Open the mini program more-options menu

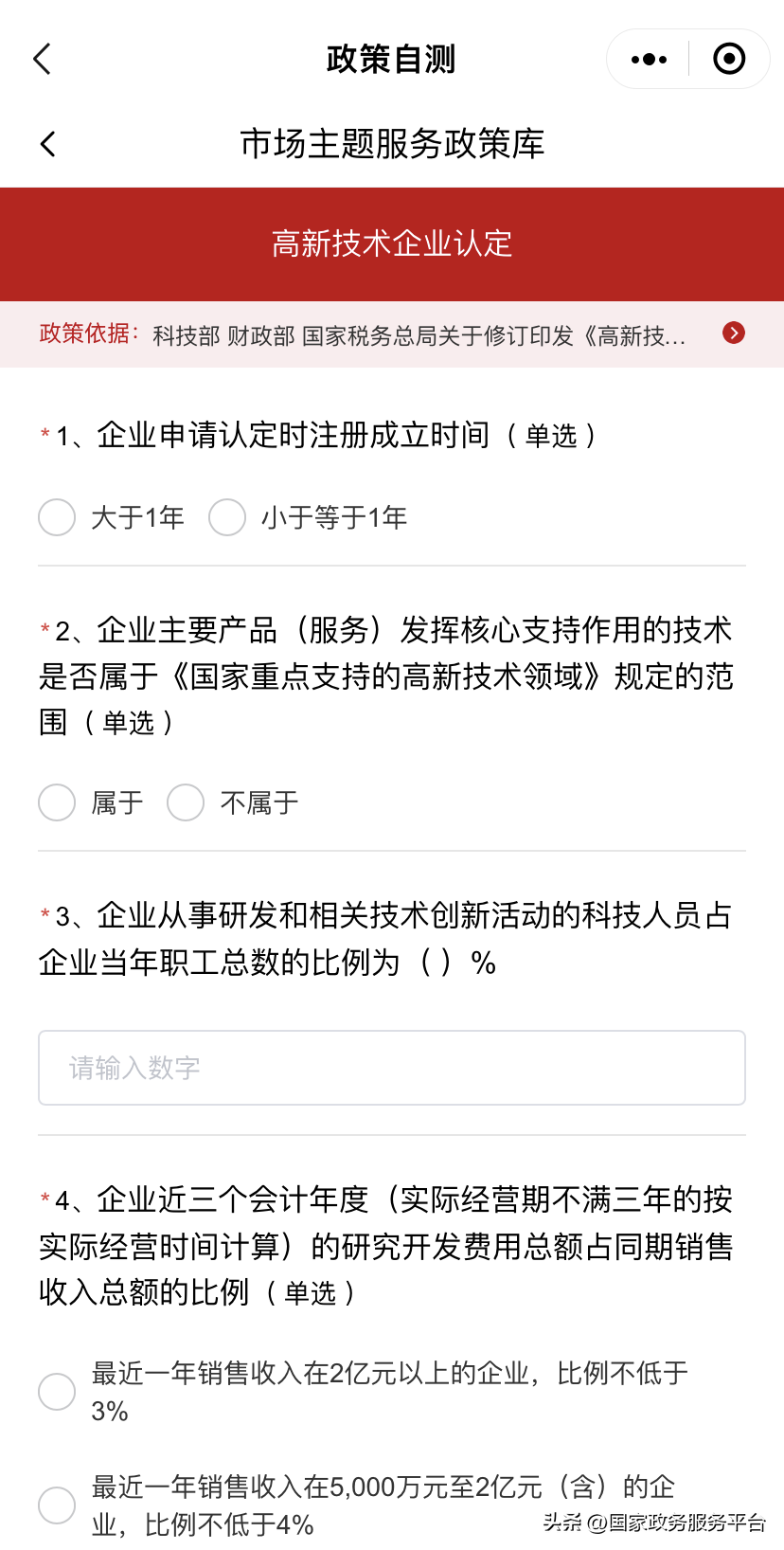[x=649, y=59]
